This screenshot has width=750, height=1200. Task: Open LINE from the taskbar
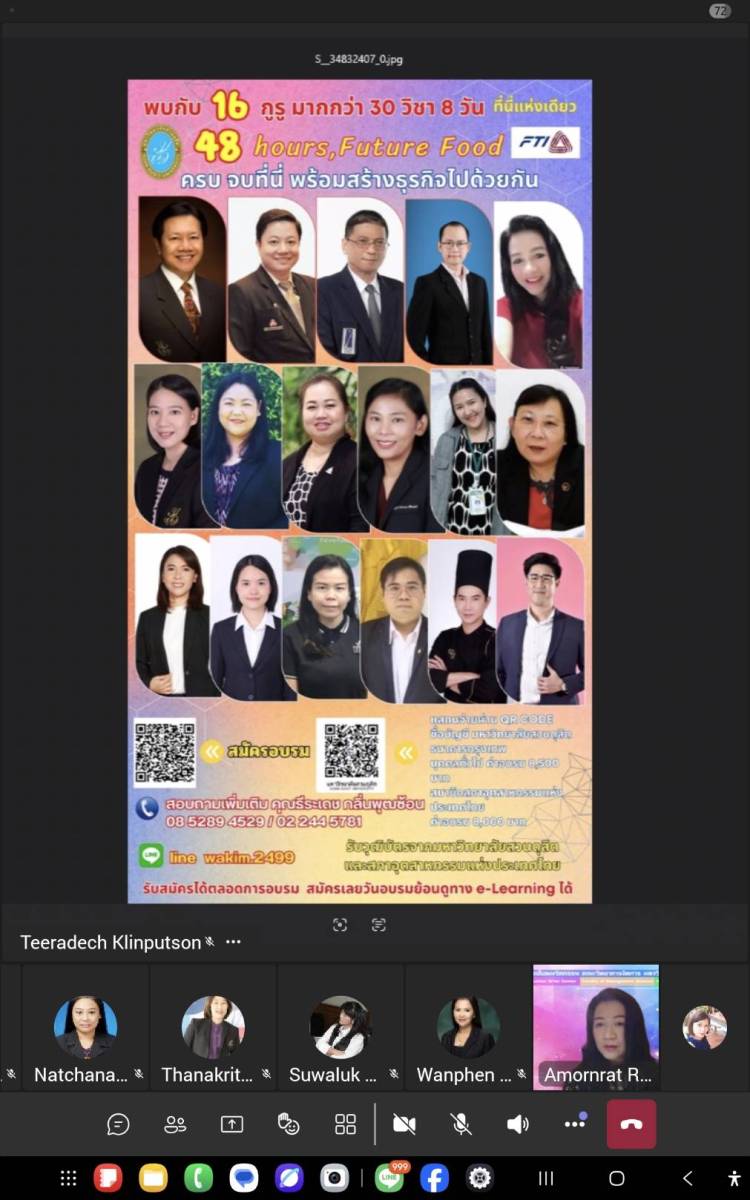(x=389, y=1178)
